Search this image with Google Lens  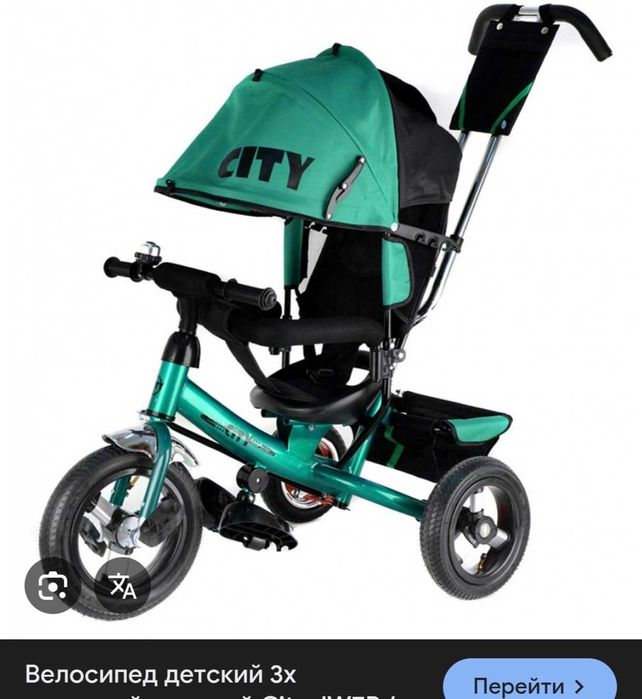(x=52, y=587)
